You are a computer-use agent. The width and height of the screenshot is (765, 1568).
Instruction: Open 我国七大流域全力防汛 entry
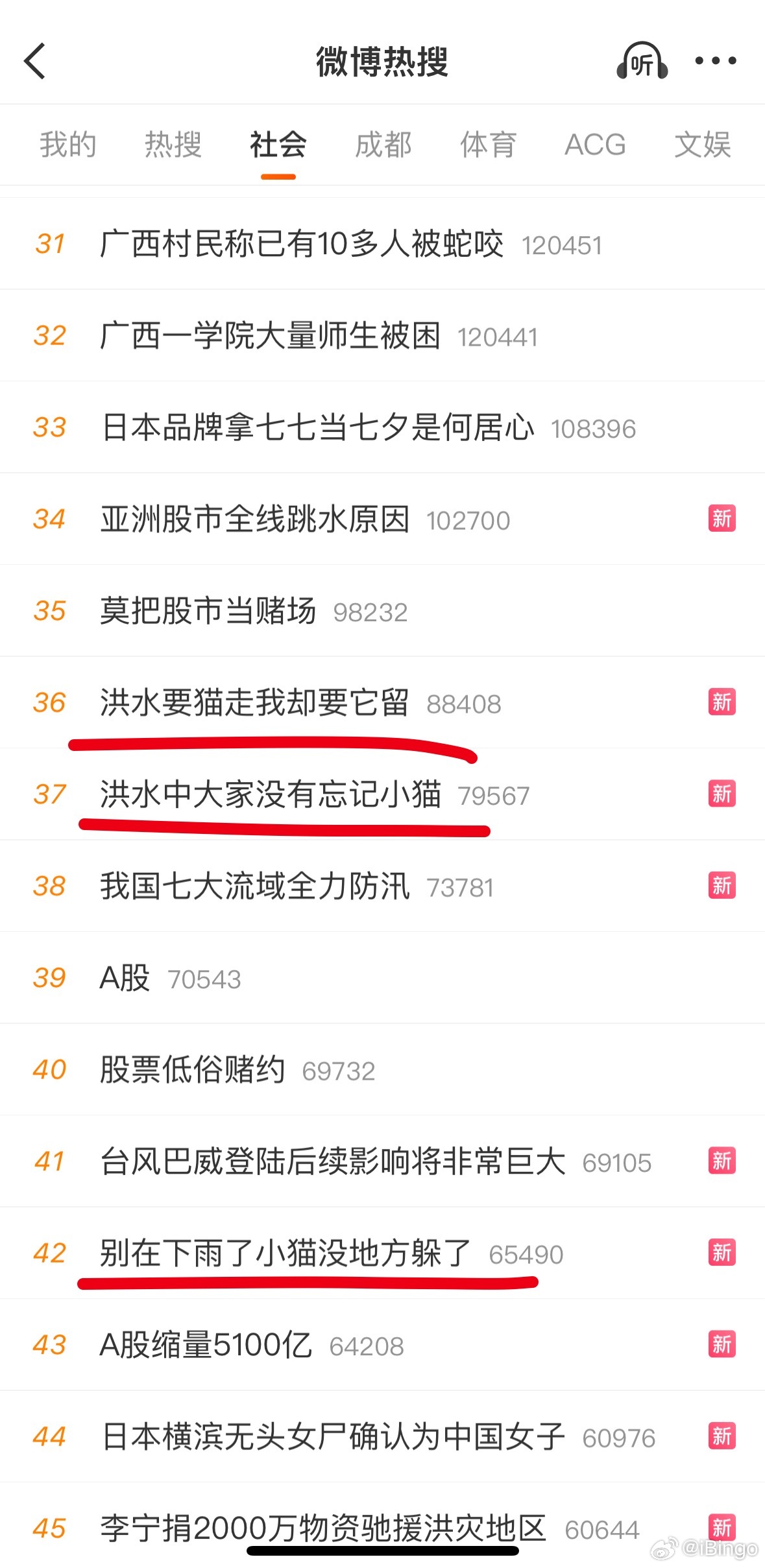[382, 886]
